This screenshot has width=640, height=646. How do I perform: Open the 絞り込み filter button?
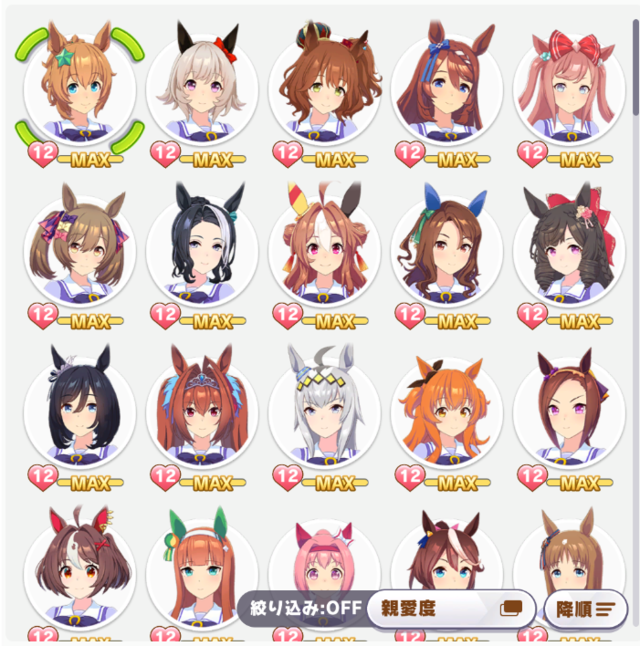click(300, 608)
